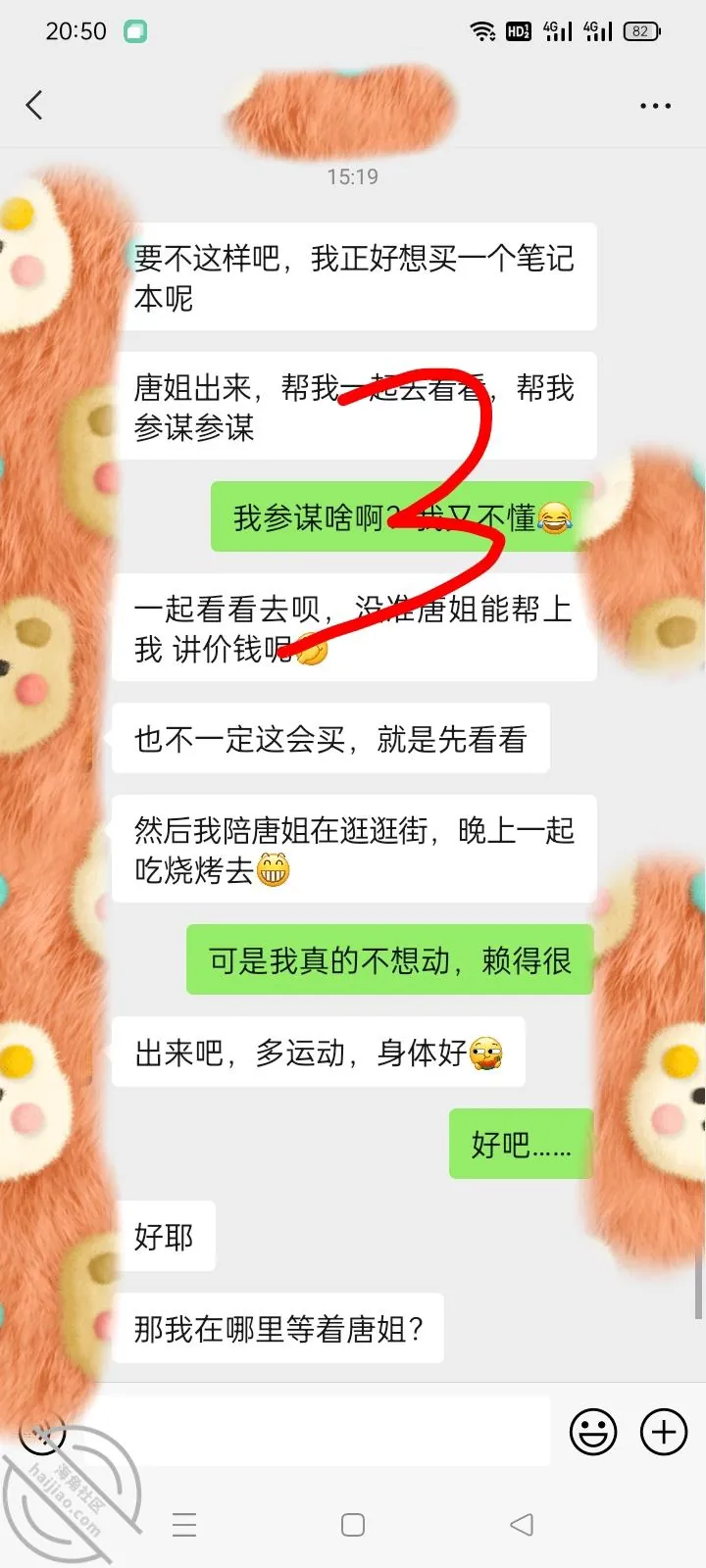Image resolution: width=706 pixels, height=1568 pixels.
Task: Tap the system back triangle button
Action: coord(522,1525)
